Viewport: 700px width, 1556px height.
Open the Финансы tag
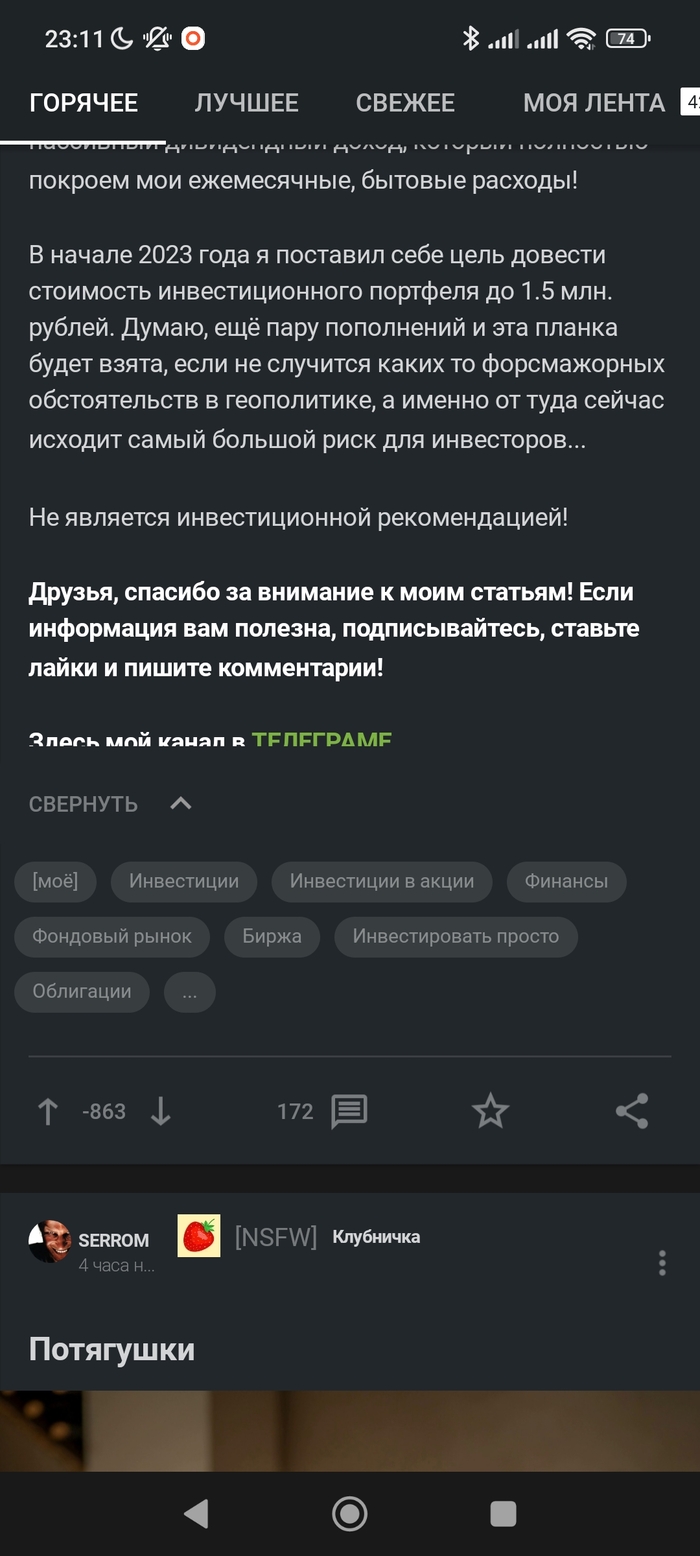click(x=566, y=881)
